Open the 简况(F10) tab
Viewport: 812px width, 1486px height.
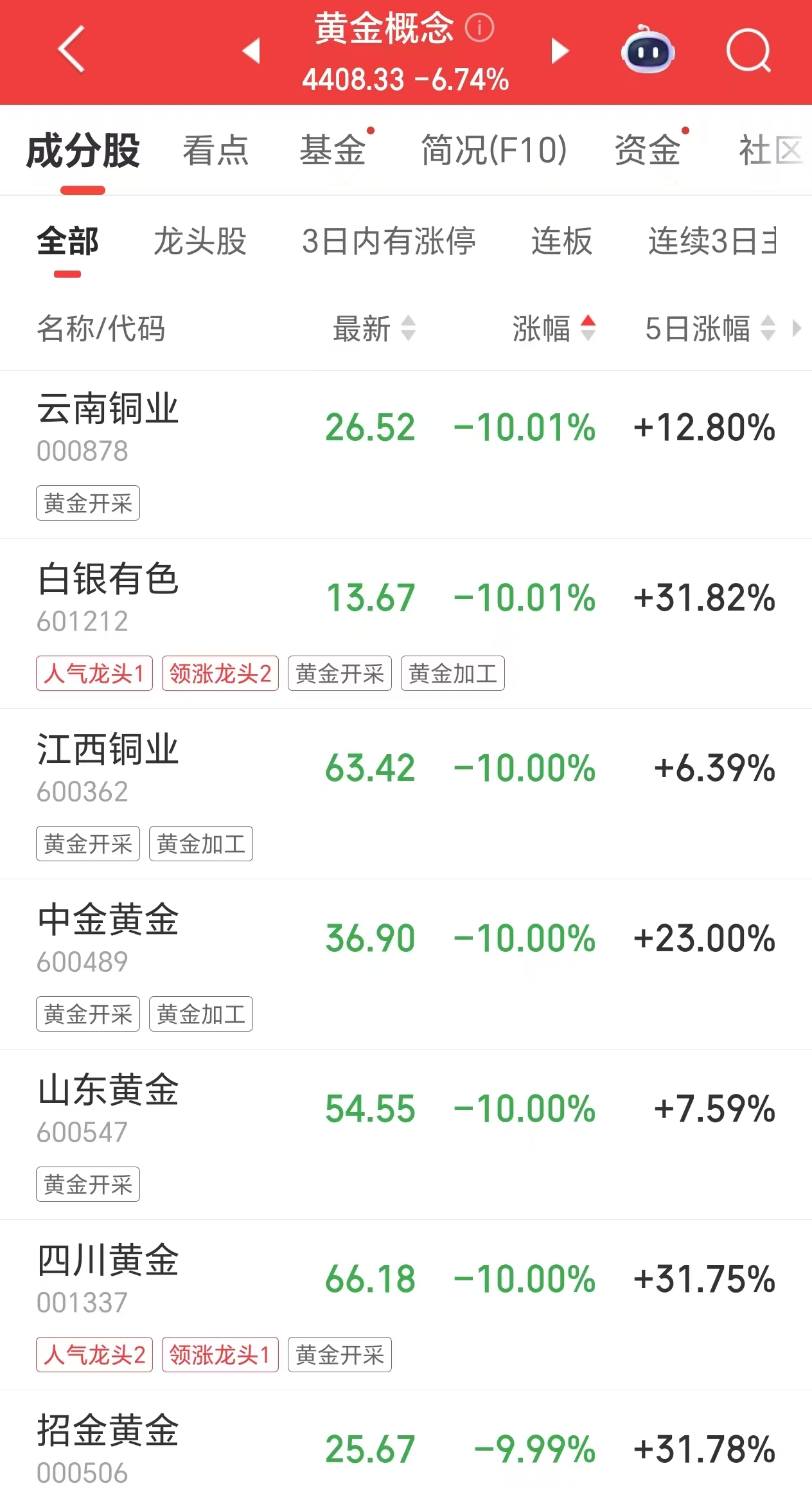coord(493,150)
